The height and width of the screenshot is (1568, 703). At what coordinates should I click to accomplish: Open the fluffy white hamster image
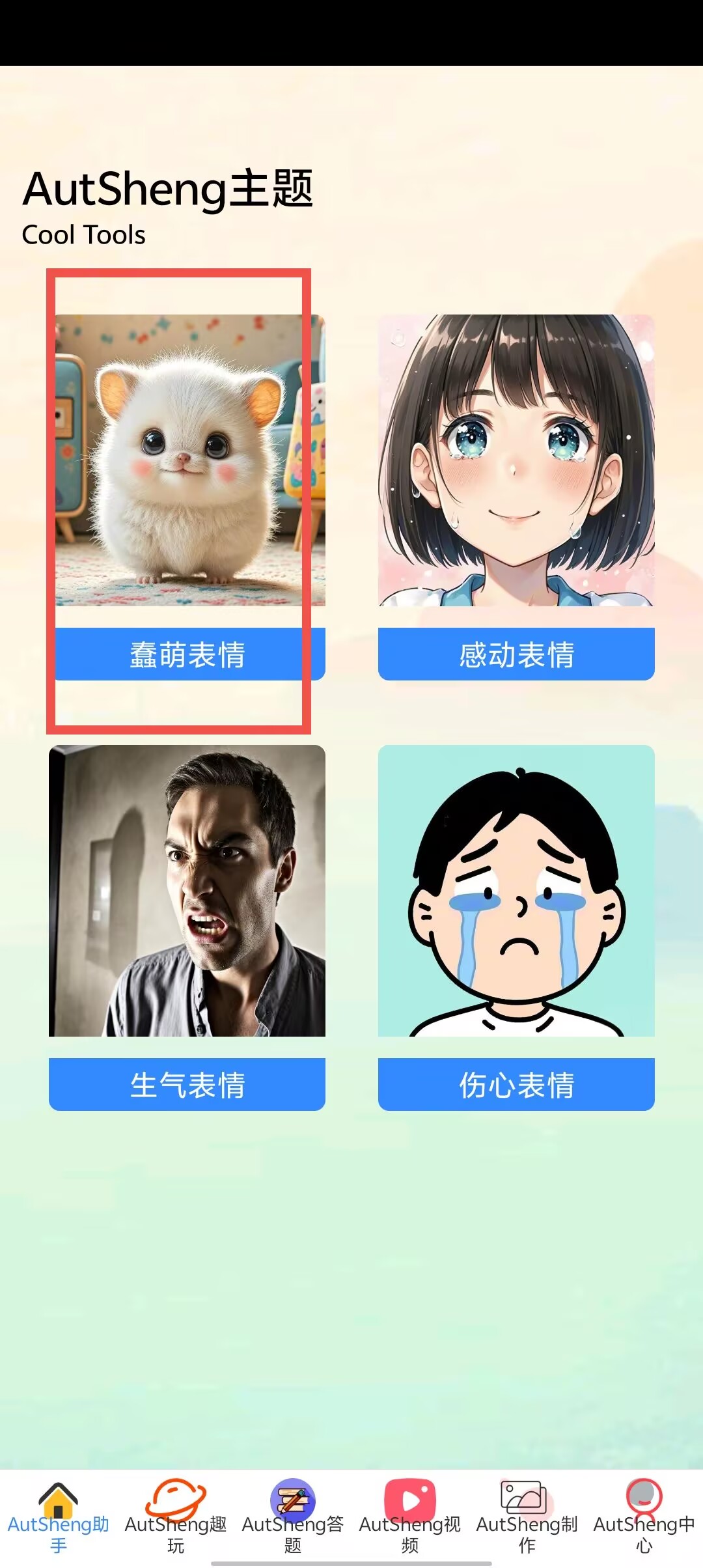(187, 460)
